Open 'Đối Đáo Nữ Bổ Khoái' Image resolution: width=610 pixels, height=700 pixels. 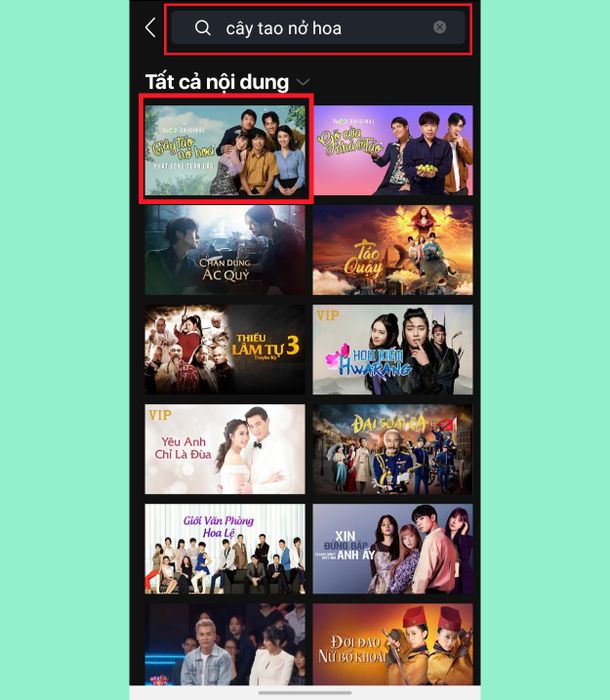click(393, 644)
